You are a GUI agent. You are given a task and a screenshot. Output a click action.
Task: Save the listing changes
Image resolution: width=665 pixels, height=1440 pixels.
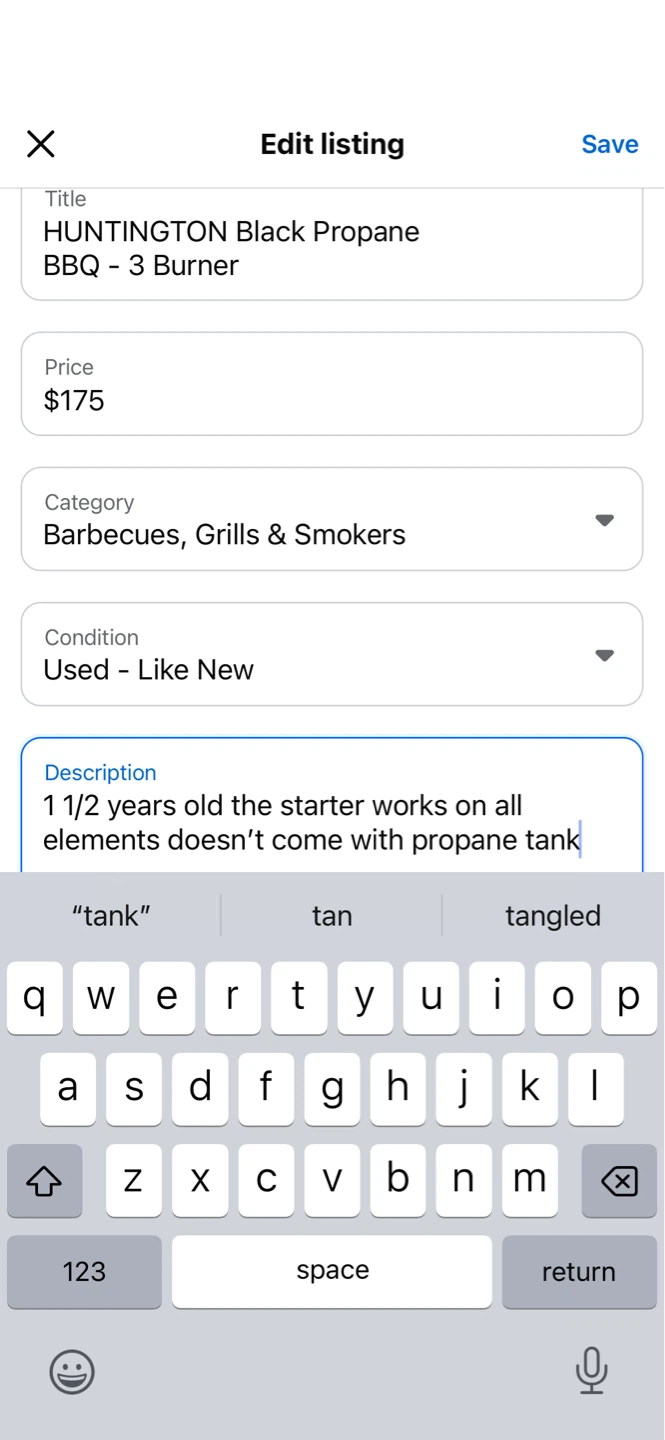point(610,144)
